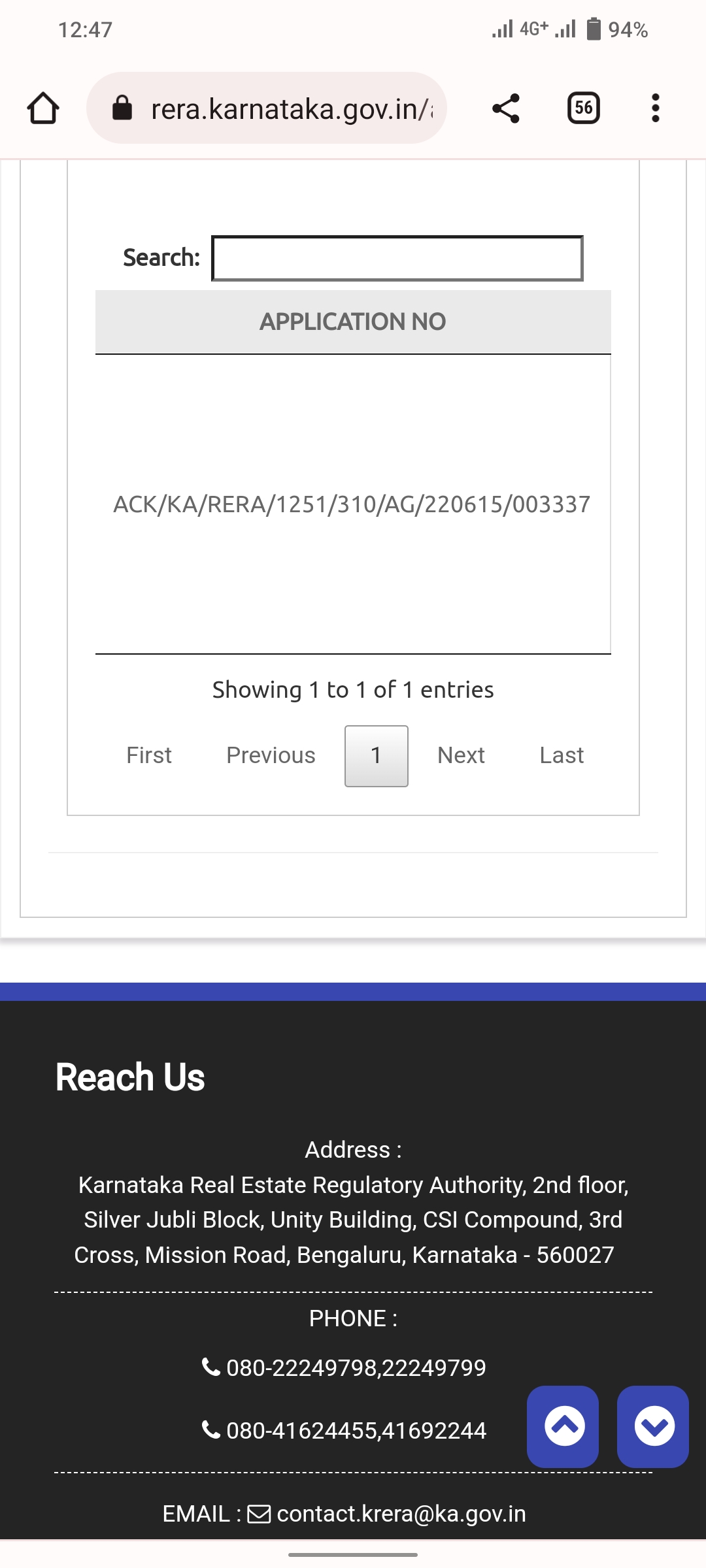Go to the Previous page of entries
The image size is (706, 1568).
coord(271,755)
